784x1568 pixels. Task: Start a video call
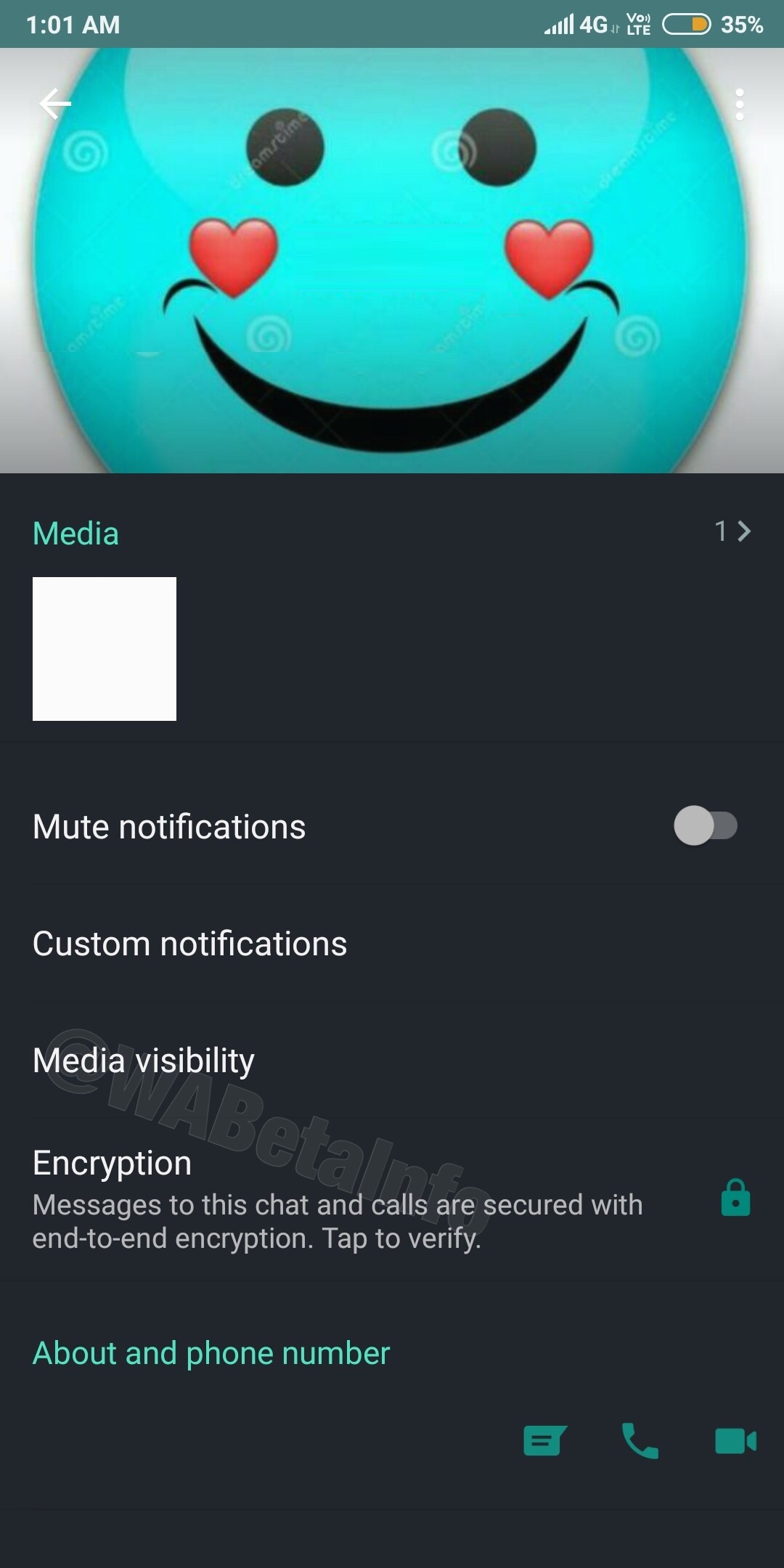[x=735, y=1441]
